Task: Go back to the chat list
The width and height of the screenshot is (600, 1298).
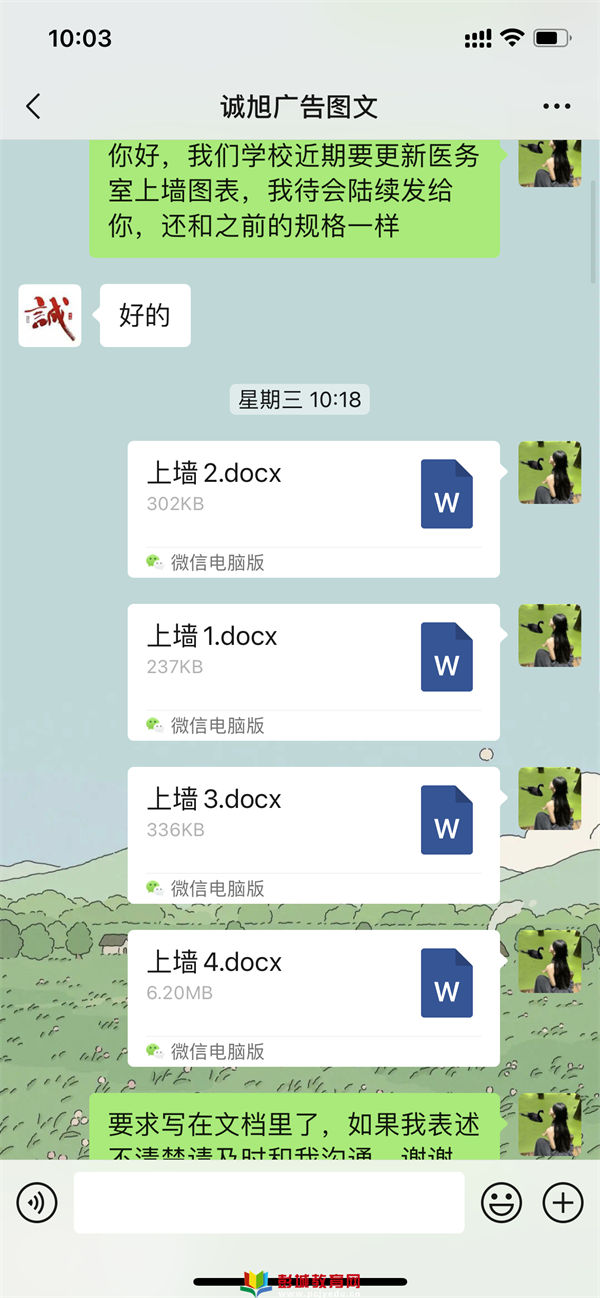Action: click(x=33, y=107)
